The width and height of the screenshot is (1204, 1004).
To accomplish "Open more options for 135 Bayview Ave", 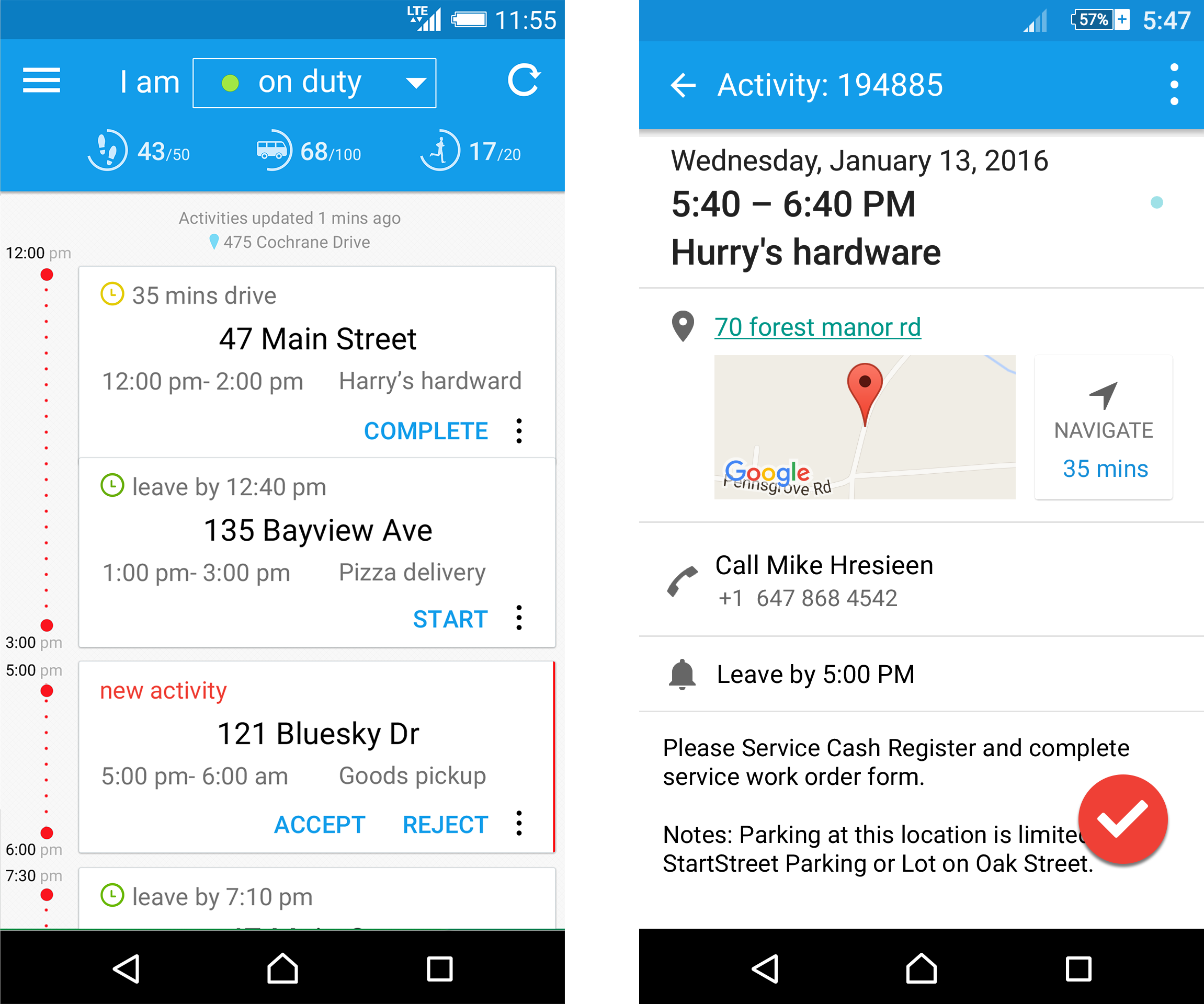I will (519, 618).
